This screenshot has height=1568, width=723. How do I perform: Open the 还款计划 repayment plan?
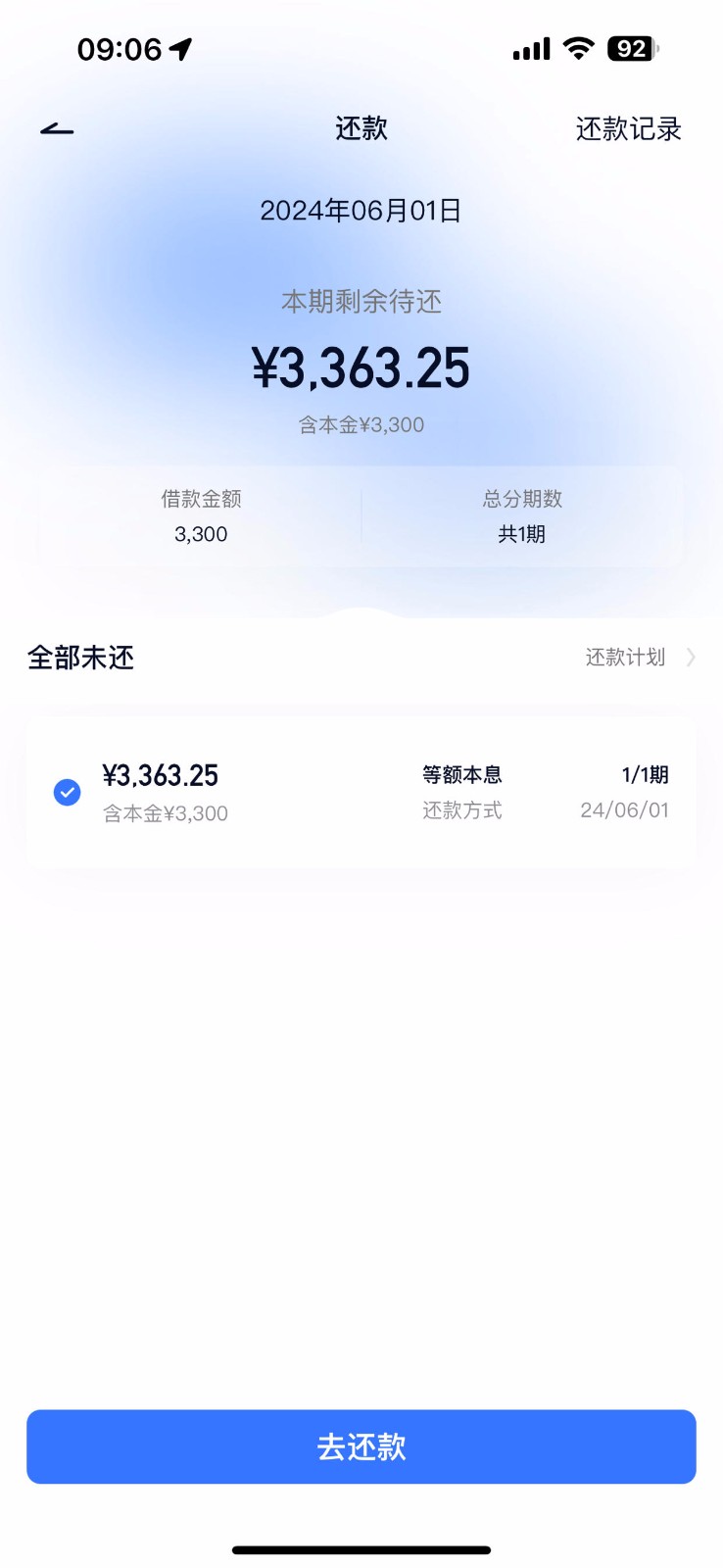coord(640,658)
